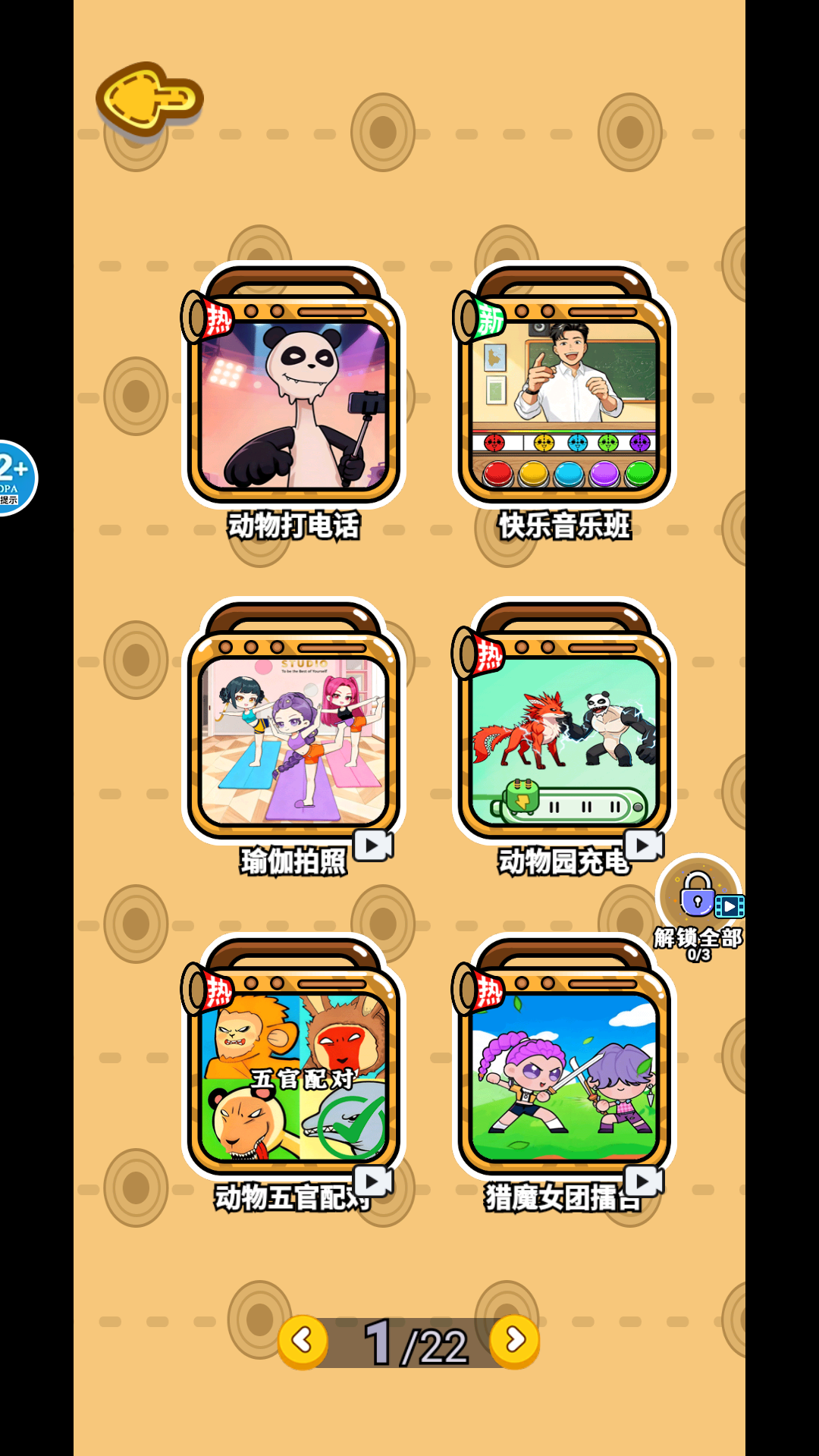Go to the previous page of games
The height and width of the screenshot is (1456, 819).
coord(303,1341)
